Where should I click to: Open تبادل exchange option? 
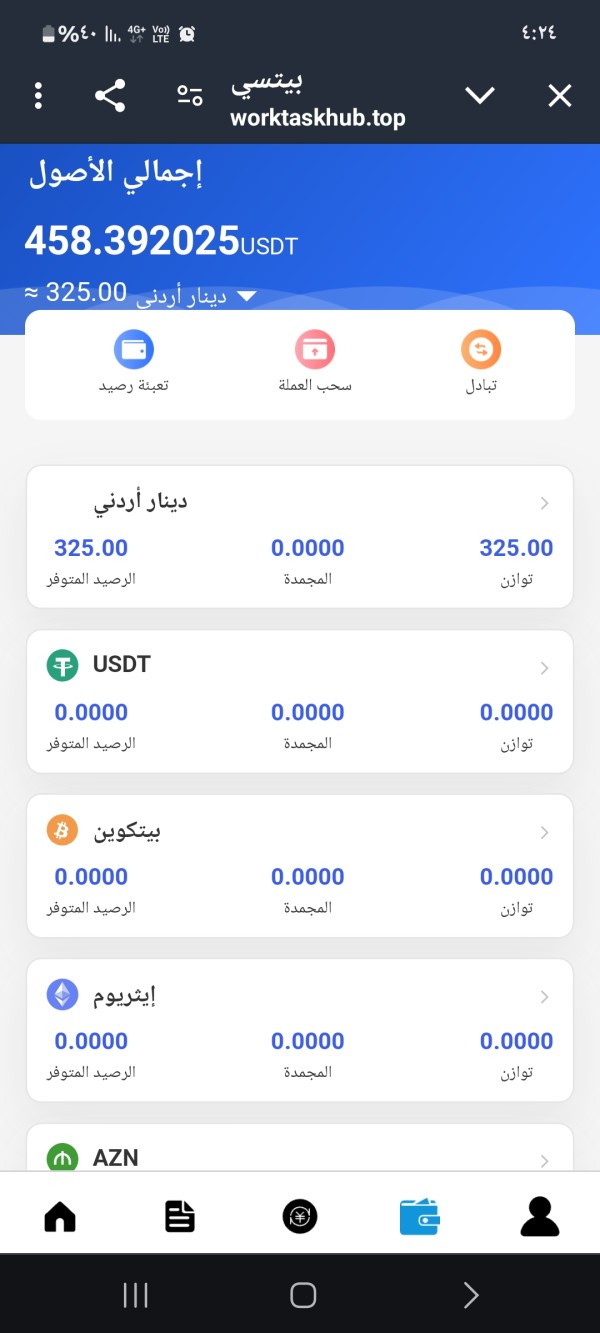click(481, 363)
